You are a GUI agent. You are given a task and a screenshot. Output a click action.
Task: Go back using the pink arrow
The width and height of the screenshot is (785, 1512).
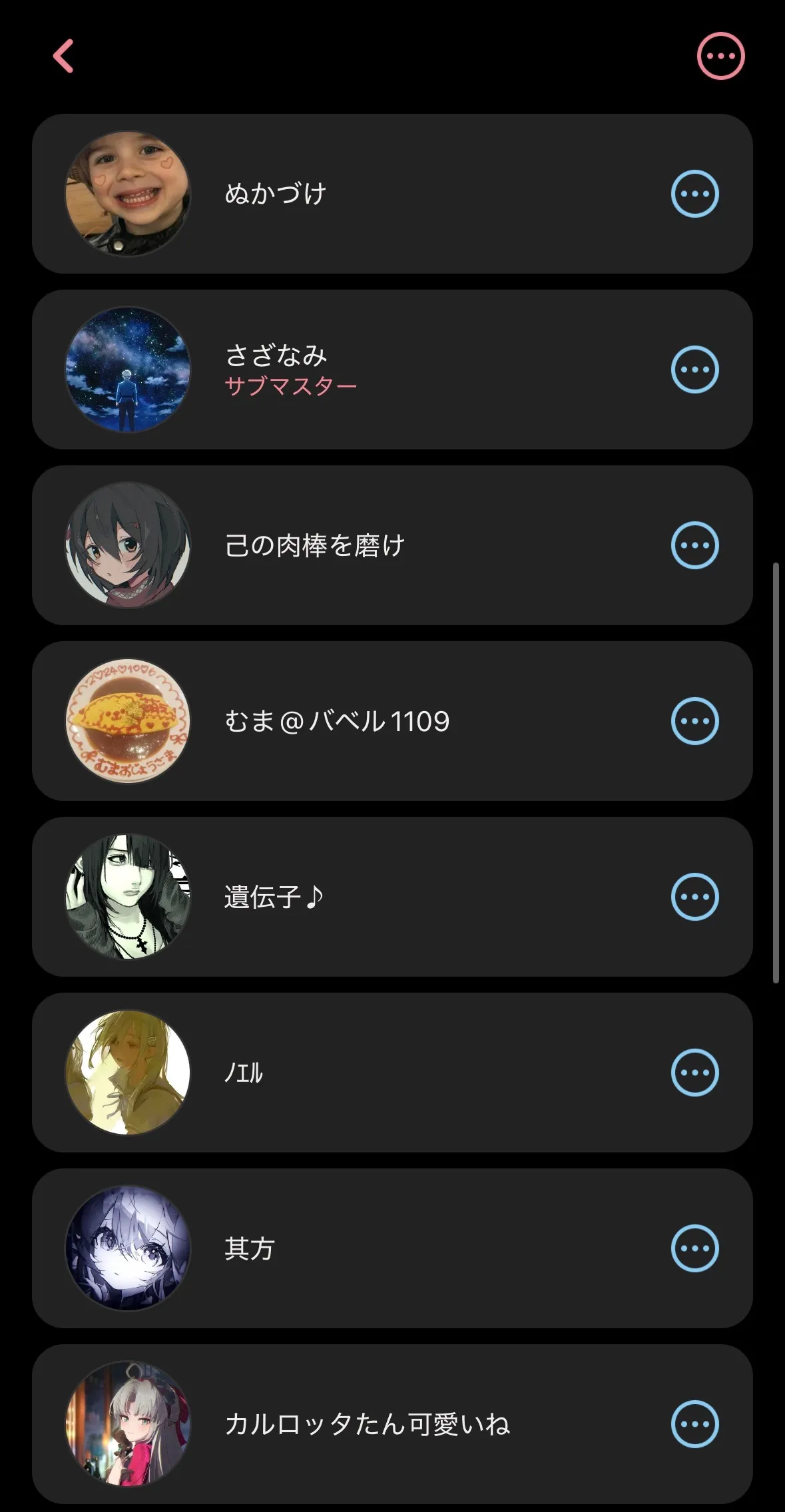pos(63,56)
